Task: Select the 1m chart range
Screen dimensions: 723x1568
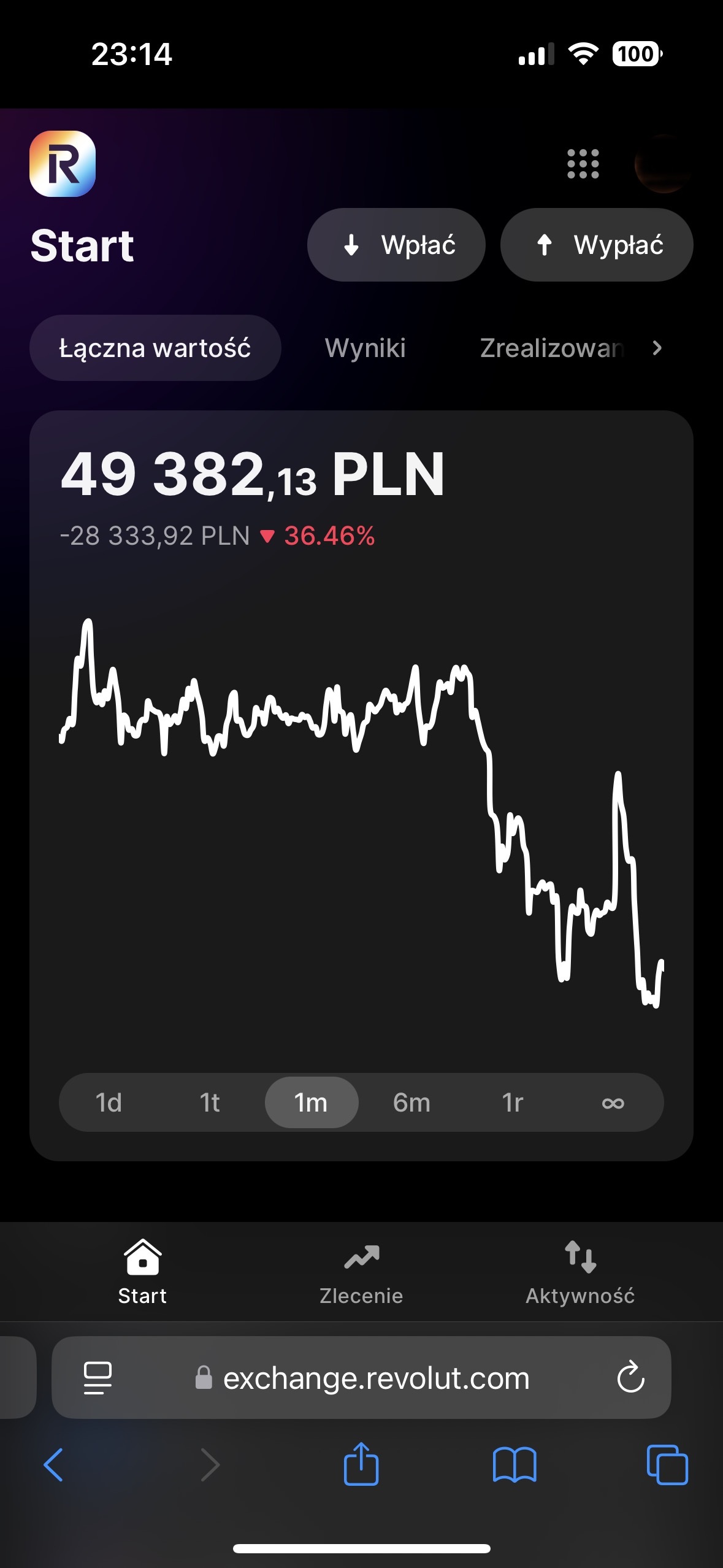Action: [x=311, y=1102]
